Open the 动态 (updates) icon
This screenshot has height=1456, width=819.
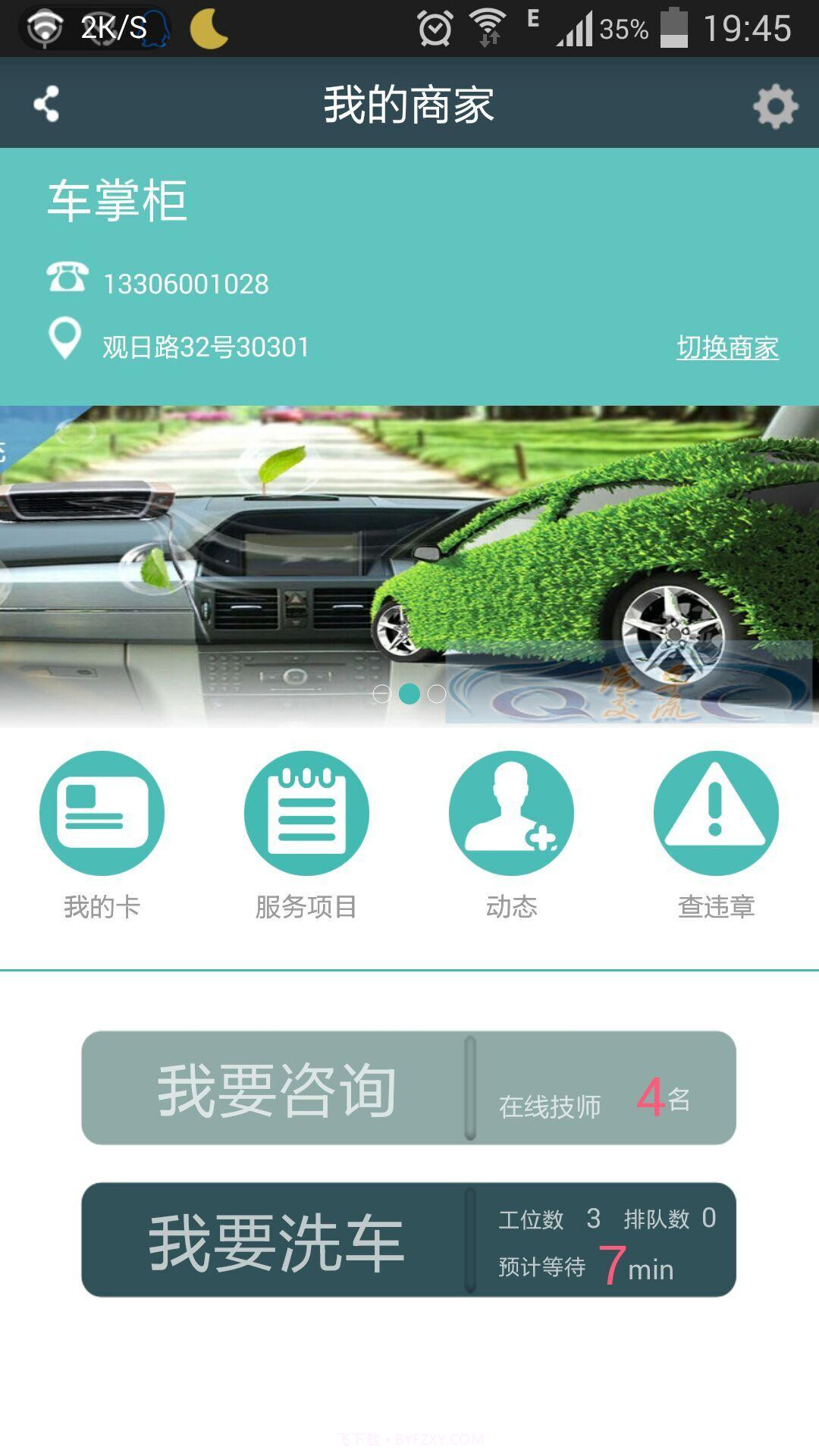click(511, 811)
